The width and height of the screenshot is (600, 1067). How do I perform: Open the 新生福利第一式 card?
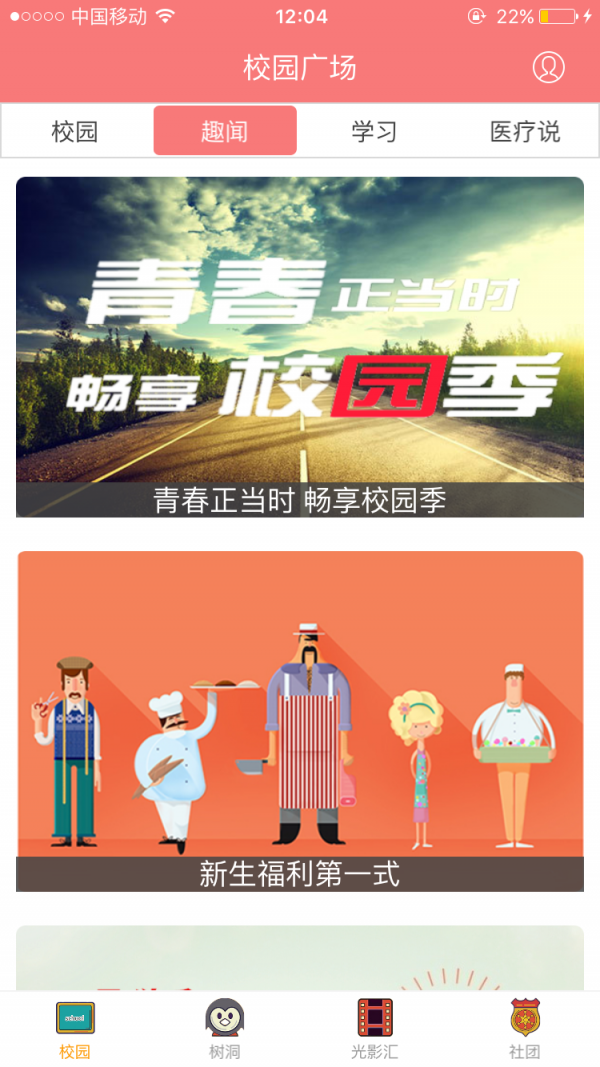300,720
